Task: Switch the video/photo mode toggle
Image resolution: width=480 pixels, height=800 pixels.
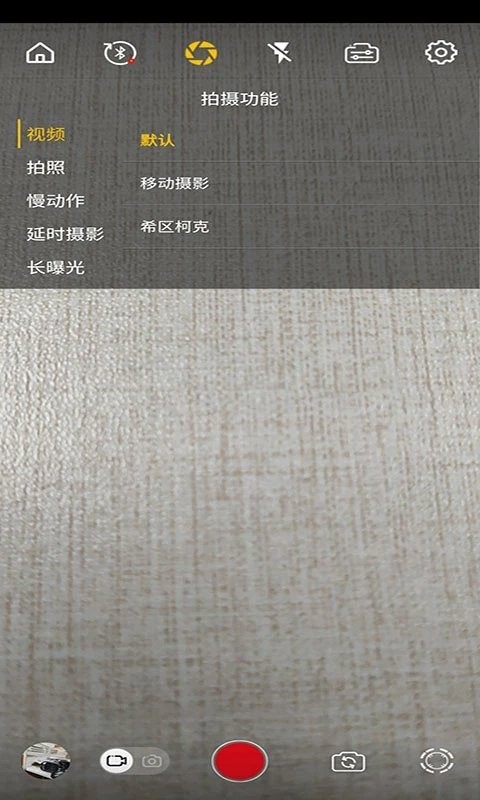Action: (x=135, y=761)
